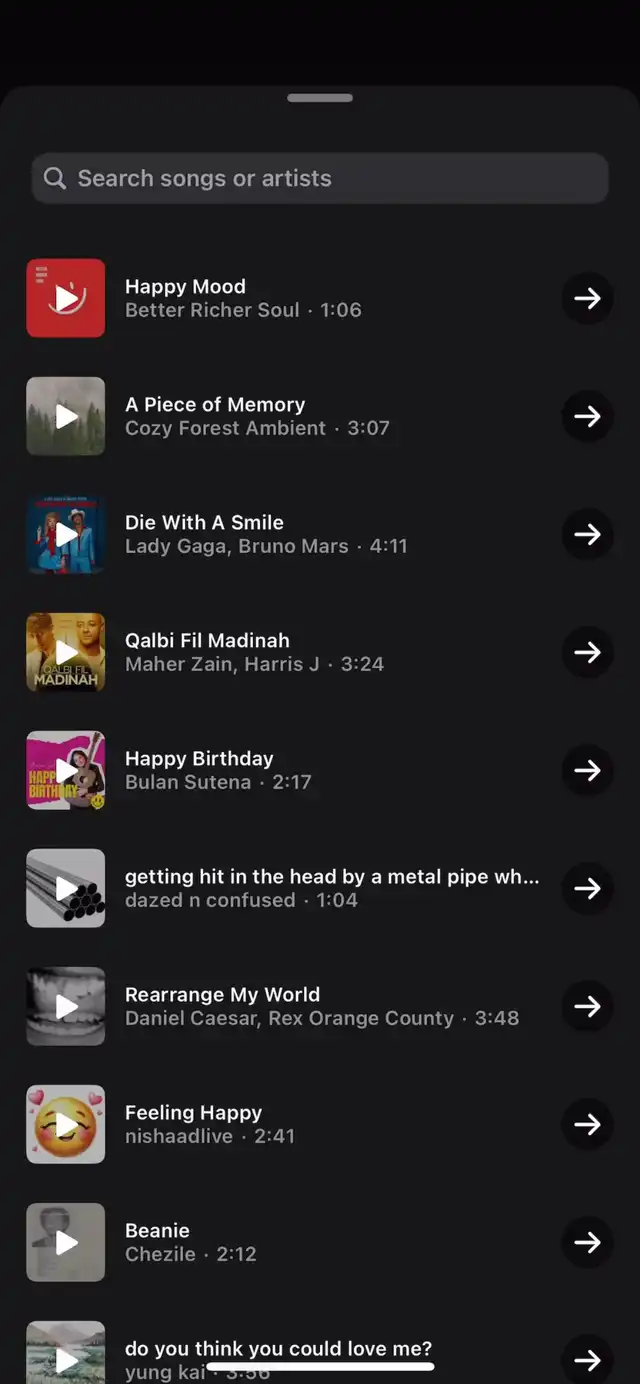Preview Happy Birthday by Bulan Sutena
The width and height of the screenshot is (640, 1384).
[x=66, y=770]
